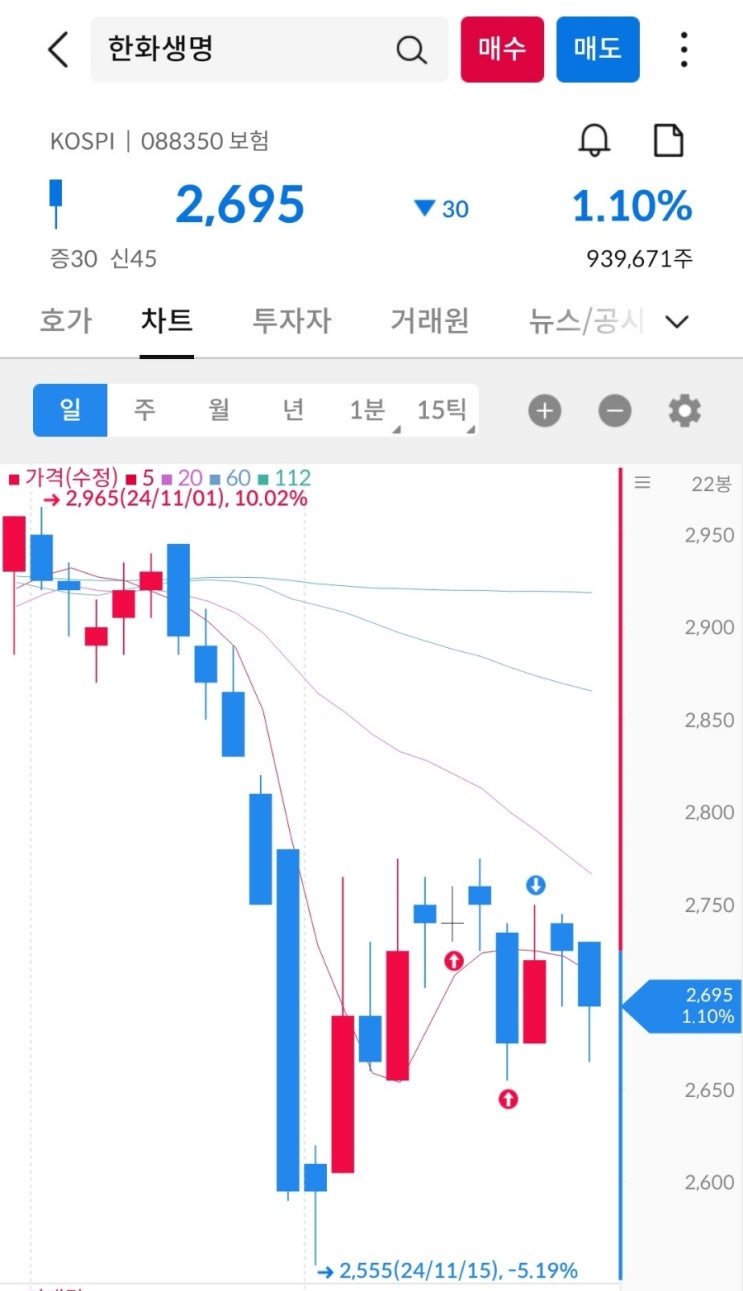Select the 차트 tab
This screenshot has height=1291, width=743.
tap(167, 321)
